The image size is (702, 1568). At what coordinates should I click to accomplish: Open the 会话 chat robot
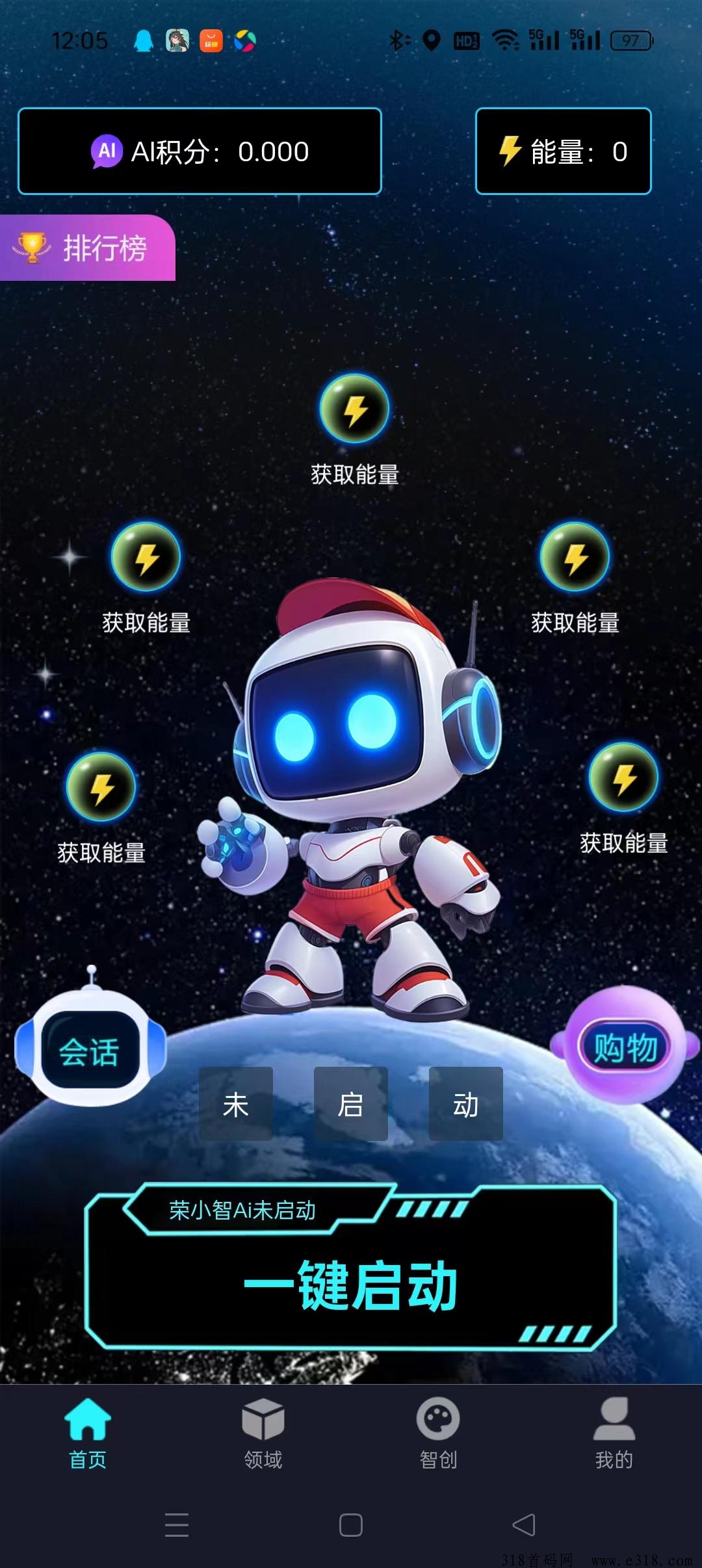pos(90,1051)
